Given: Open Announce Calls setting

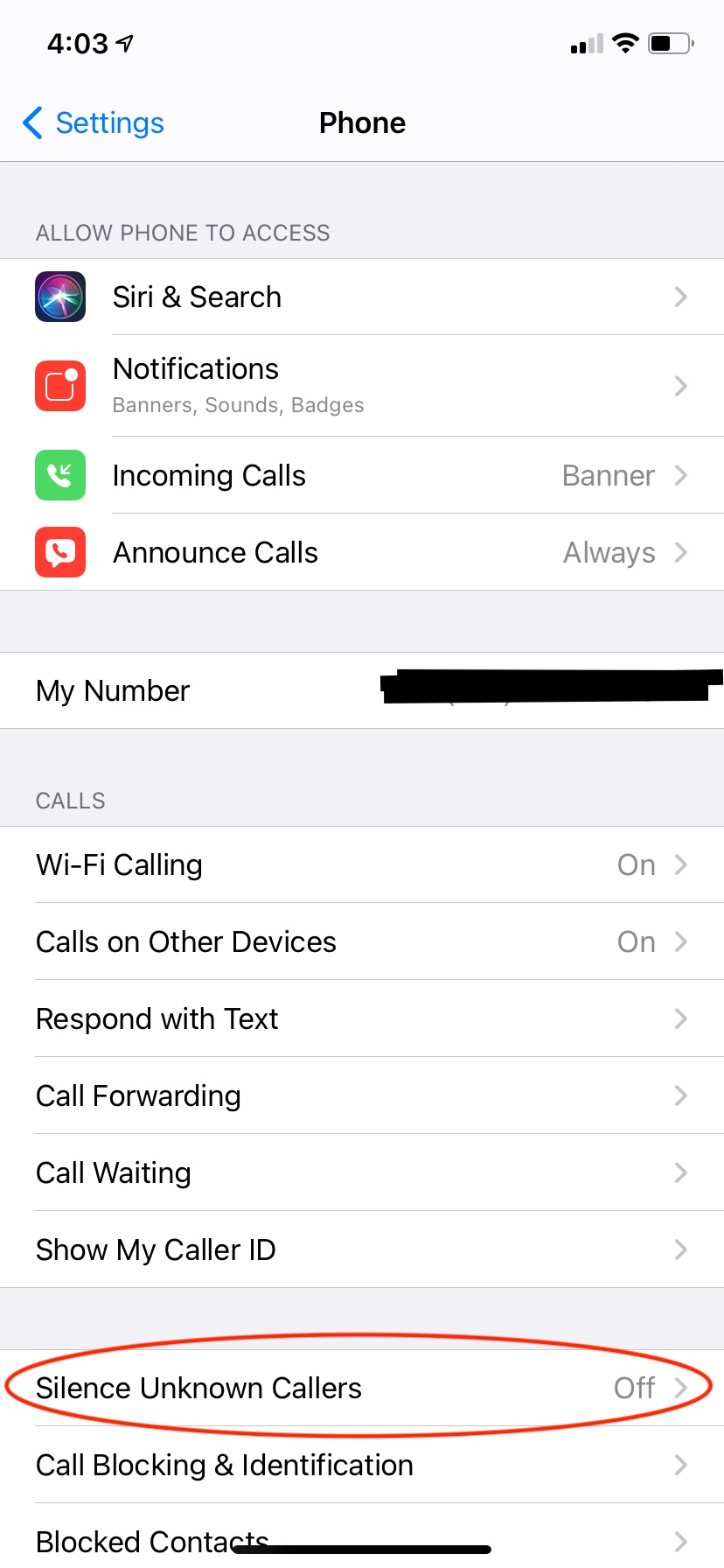Looking at the screenshot, I should tap(362, 553).
